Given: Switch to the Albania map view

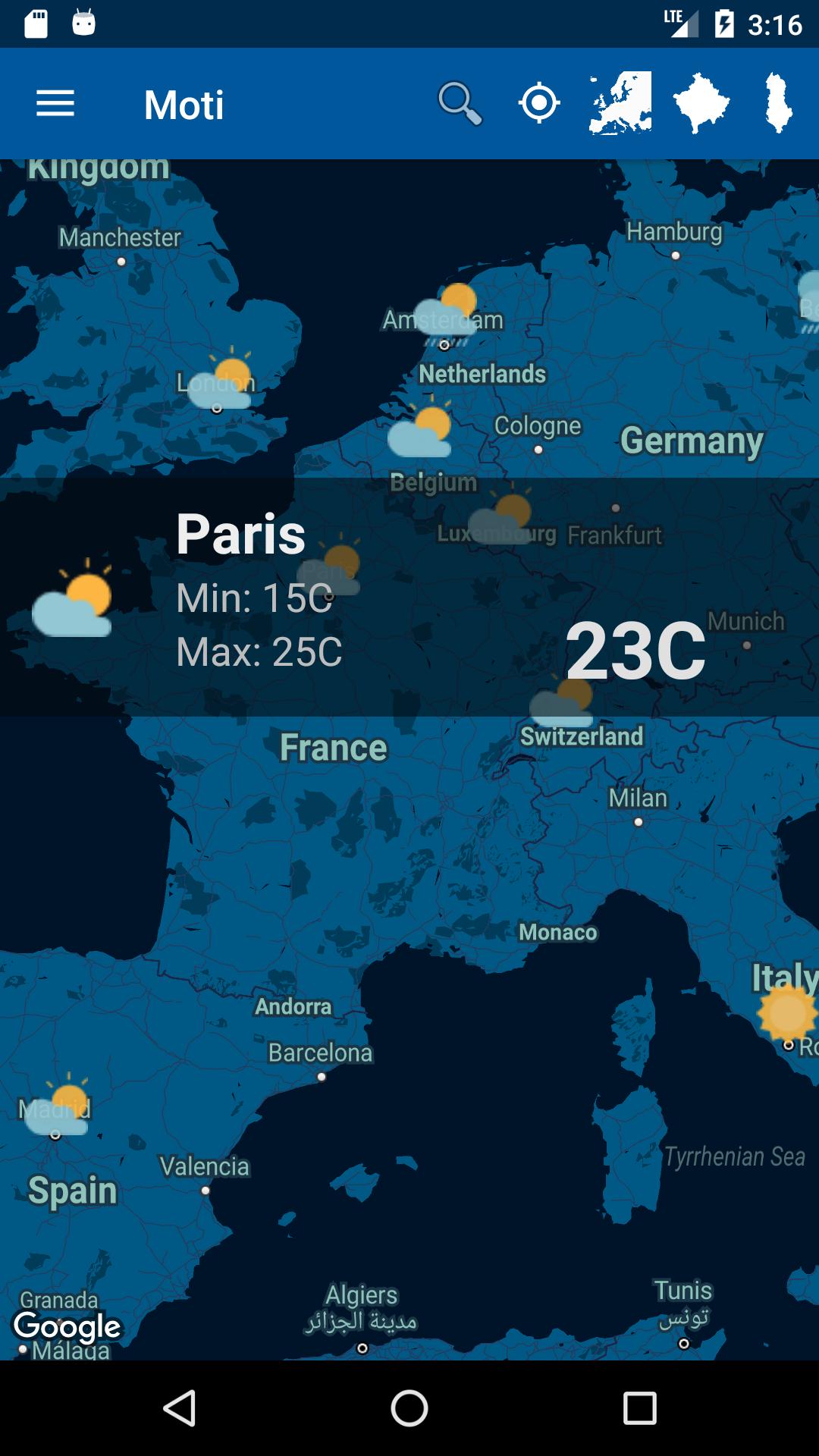Looking at the screenshot, I should point(779,104).
